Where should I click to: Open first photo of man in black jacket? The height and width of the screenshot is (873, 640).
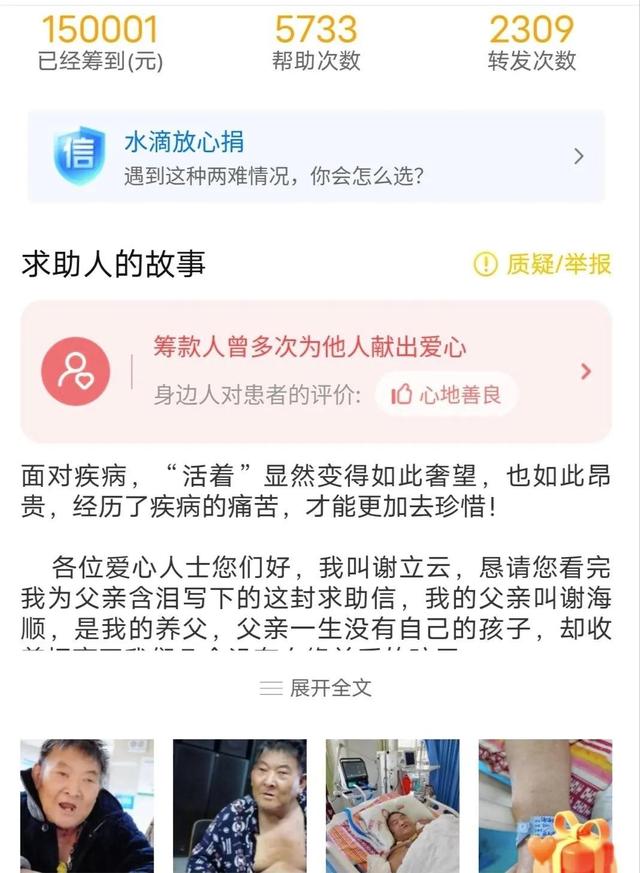pos(87,805)
